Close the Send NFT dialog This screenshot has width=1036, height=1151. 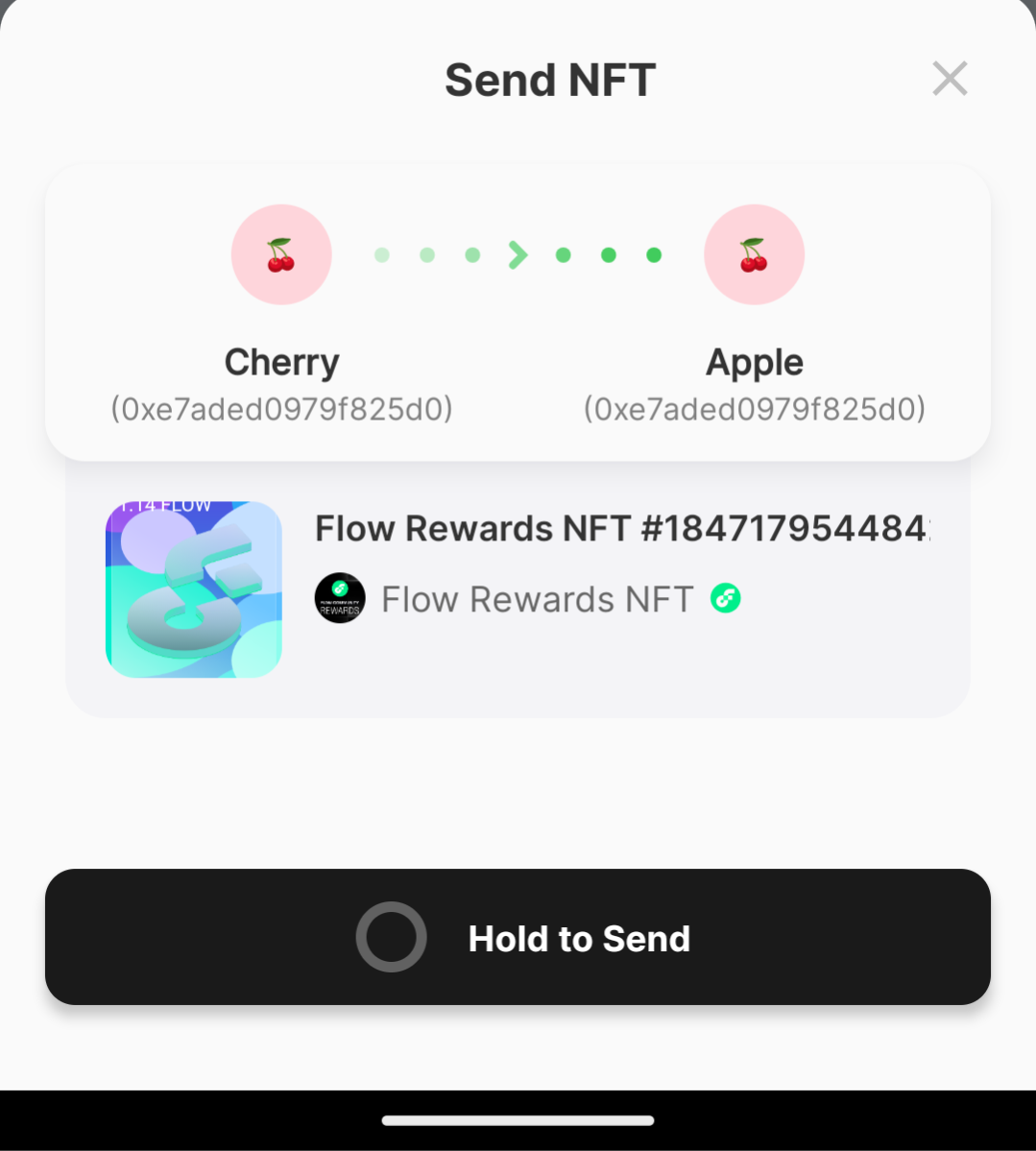950,79
